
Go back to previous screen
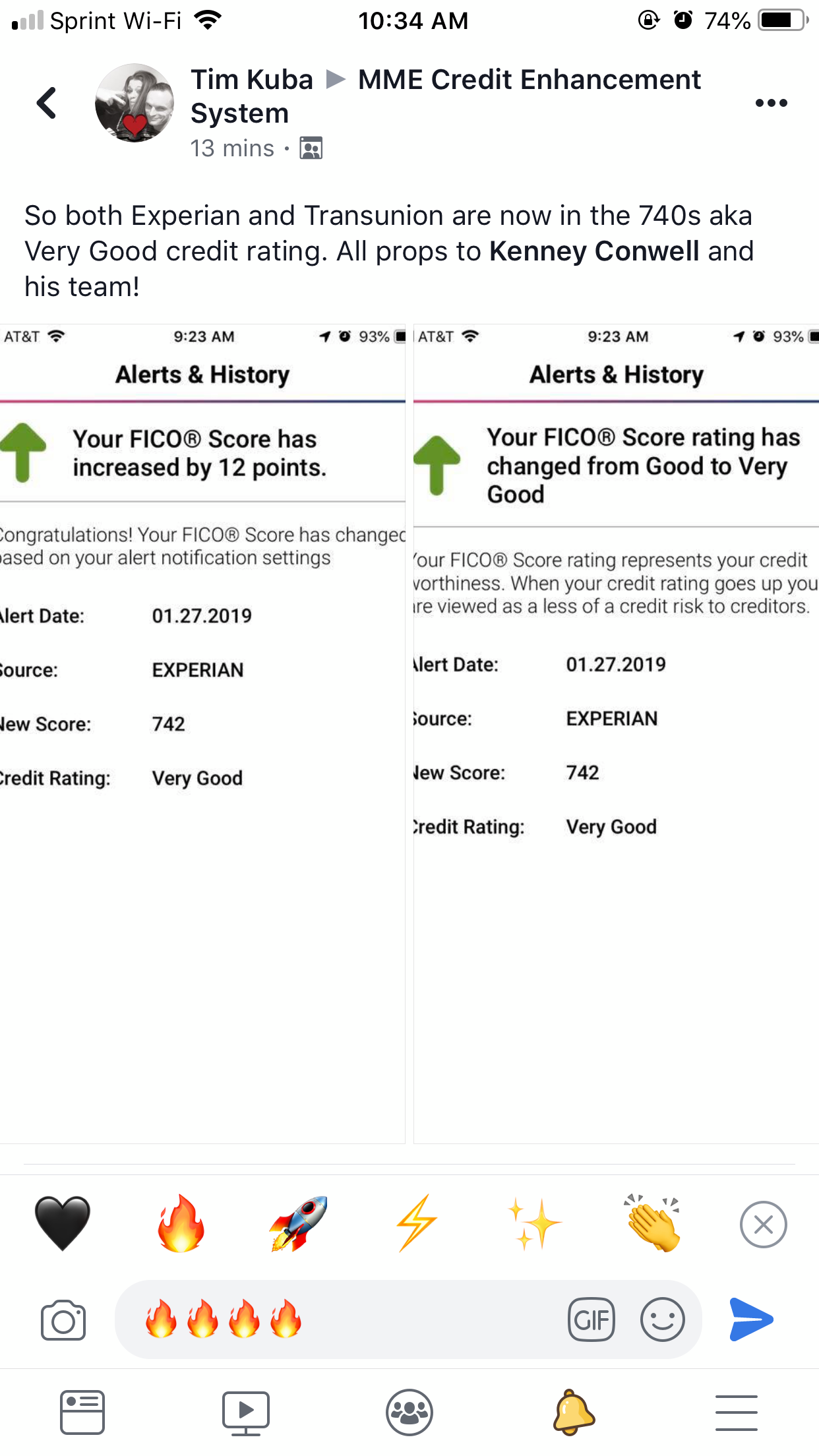click(x=46, y=103)
